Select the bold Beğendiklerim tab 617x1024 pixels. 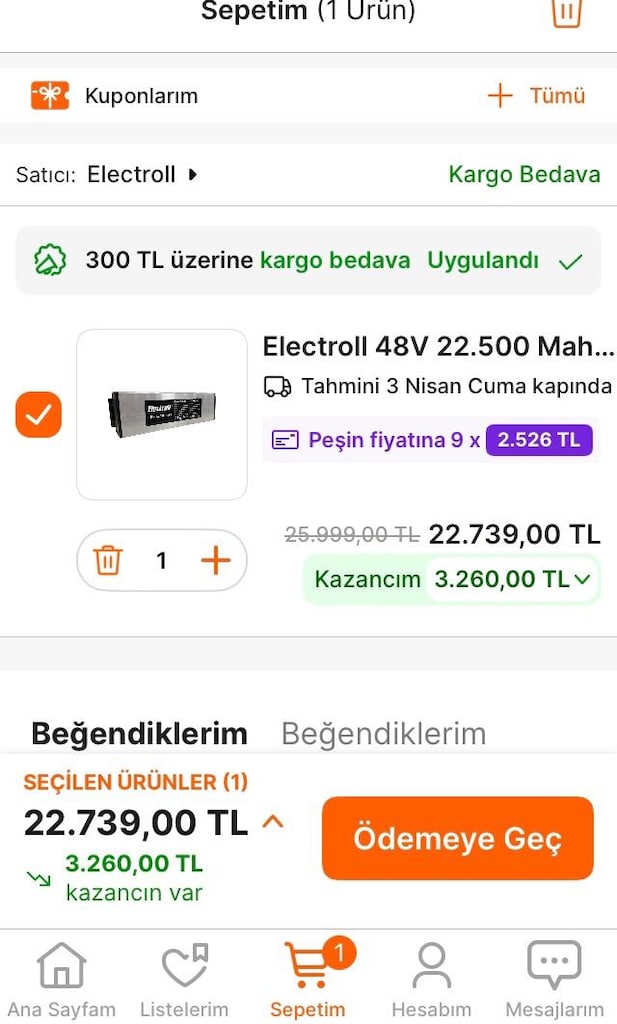pos(139,734)
